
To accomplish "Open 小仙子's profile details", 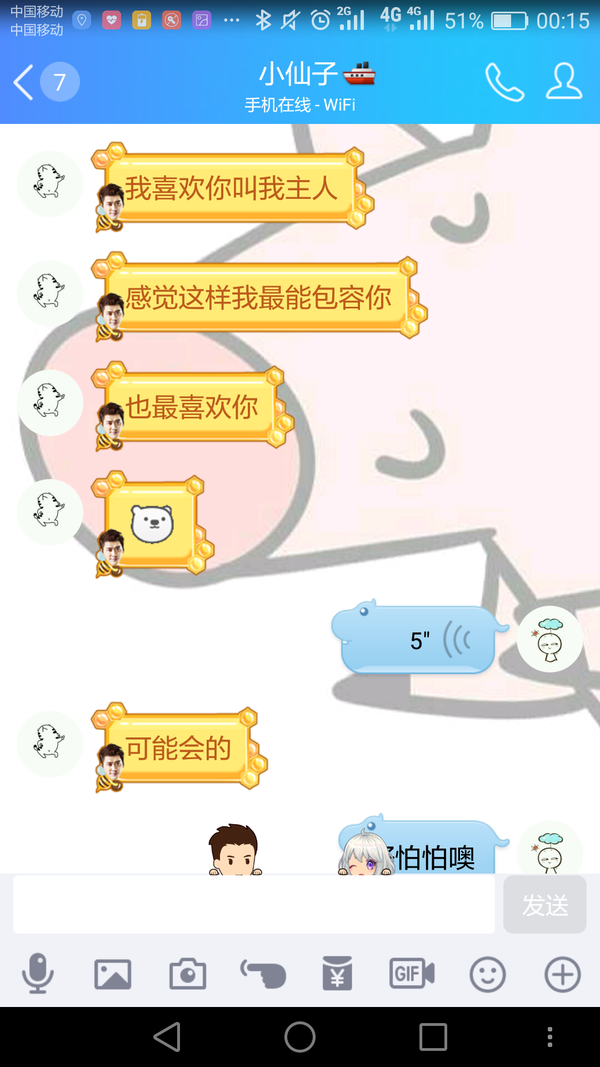I will coord(563,82).
